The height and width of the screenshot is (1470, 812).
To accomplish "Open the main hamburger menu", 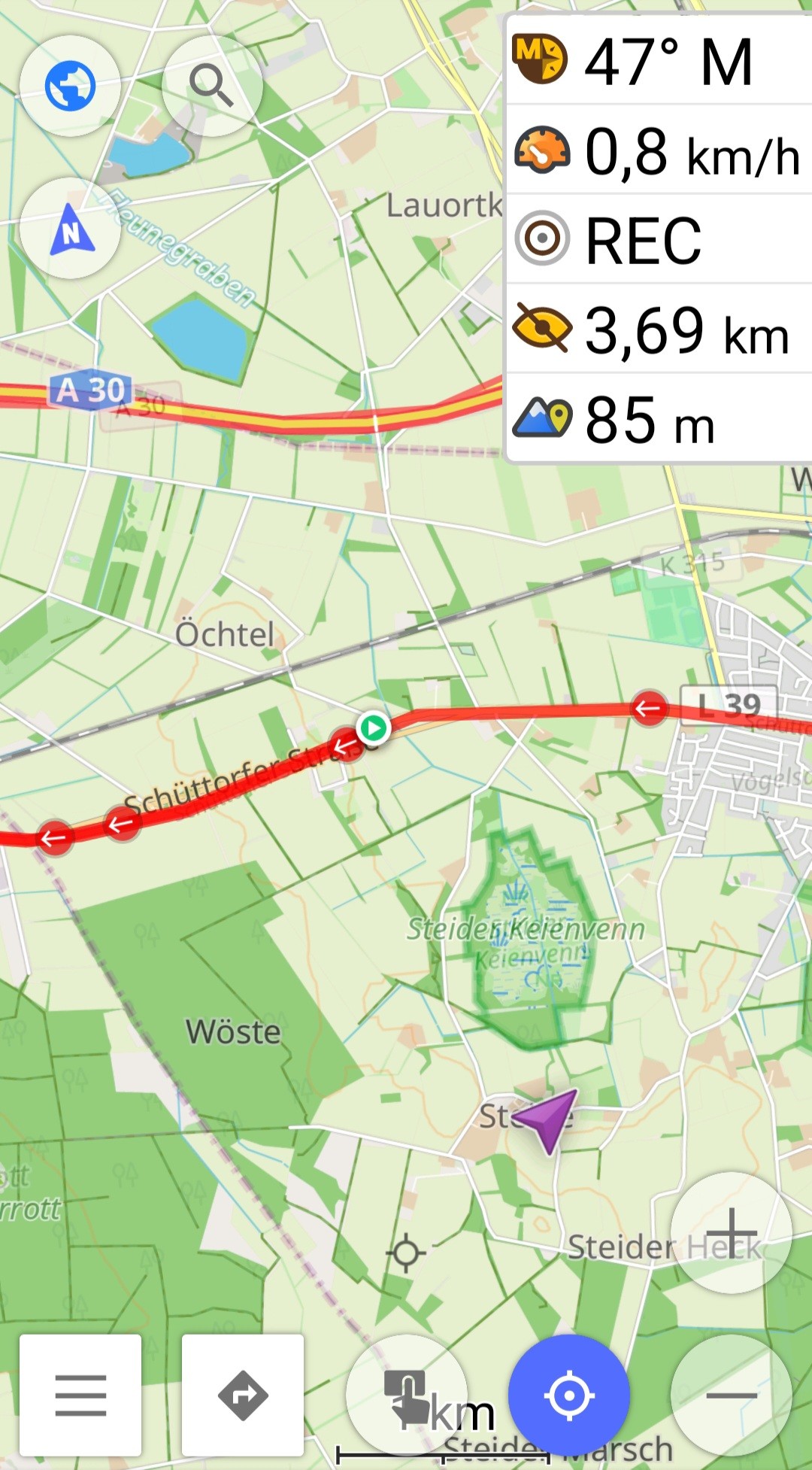I will tap(80, 1396).
